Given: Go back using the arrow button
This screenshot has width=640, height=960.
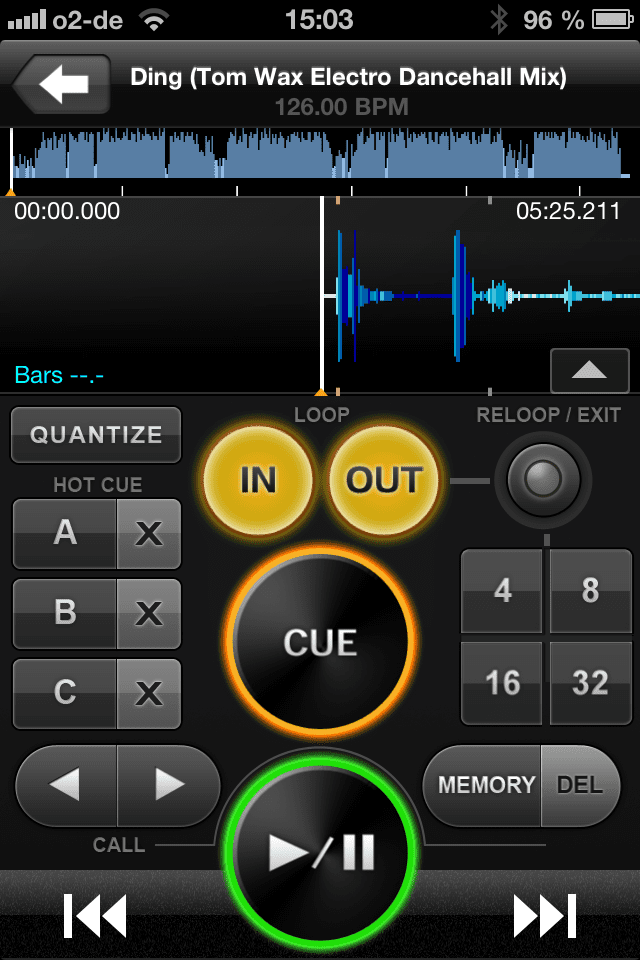Looking at the screenshot, I should (62, 83).
